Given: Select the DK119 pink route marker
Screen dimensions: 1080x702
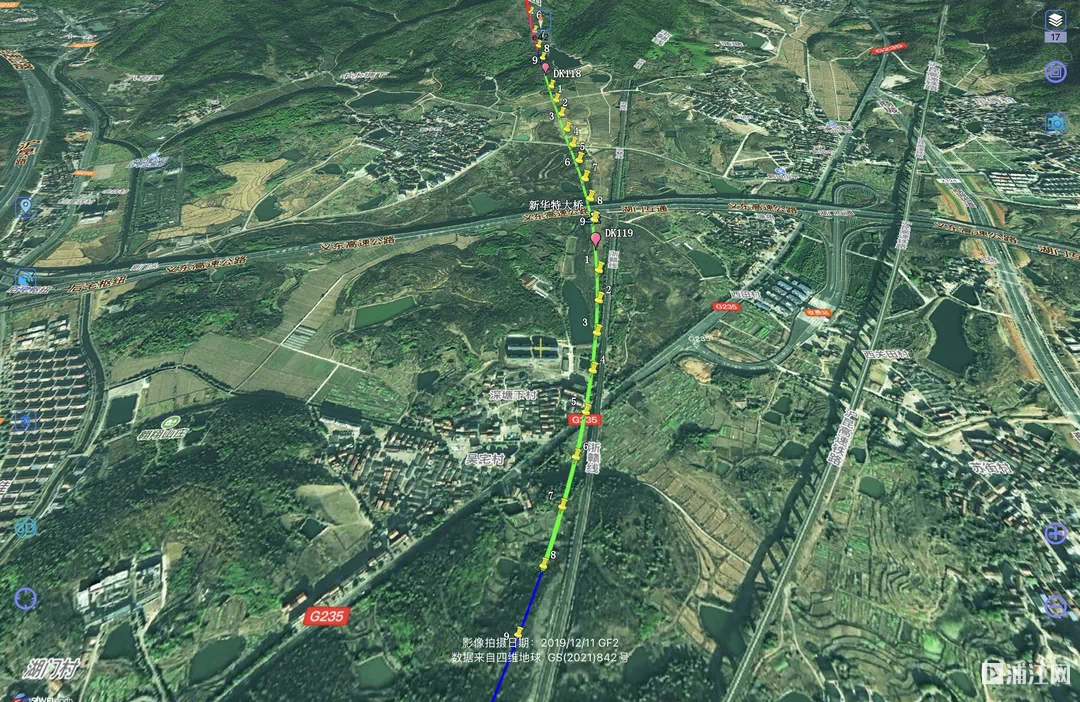Looking at the screenshot, I should (597, 239).
